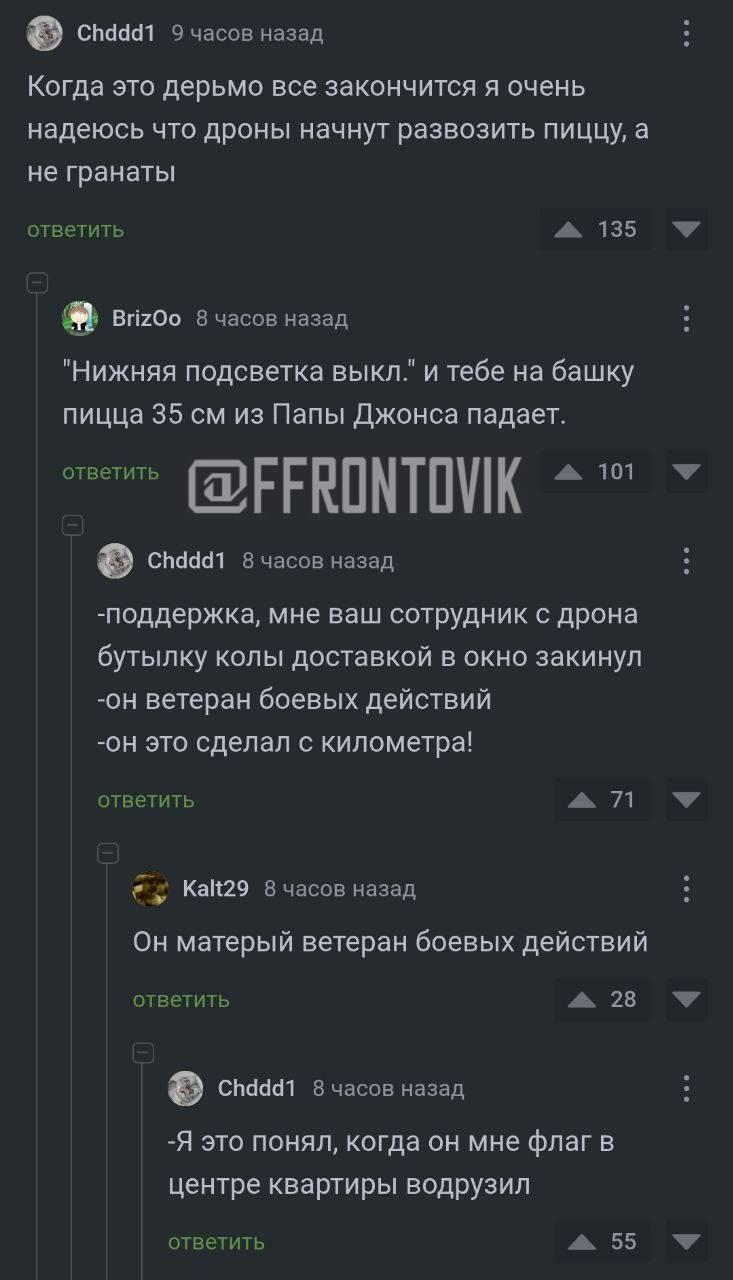Collapse the reply thread starting with BrizOo
The image size is (733, 1280).
click(x=37, y=284)
